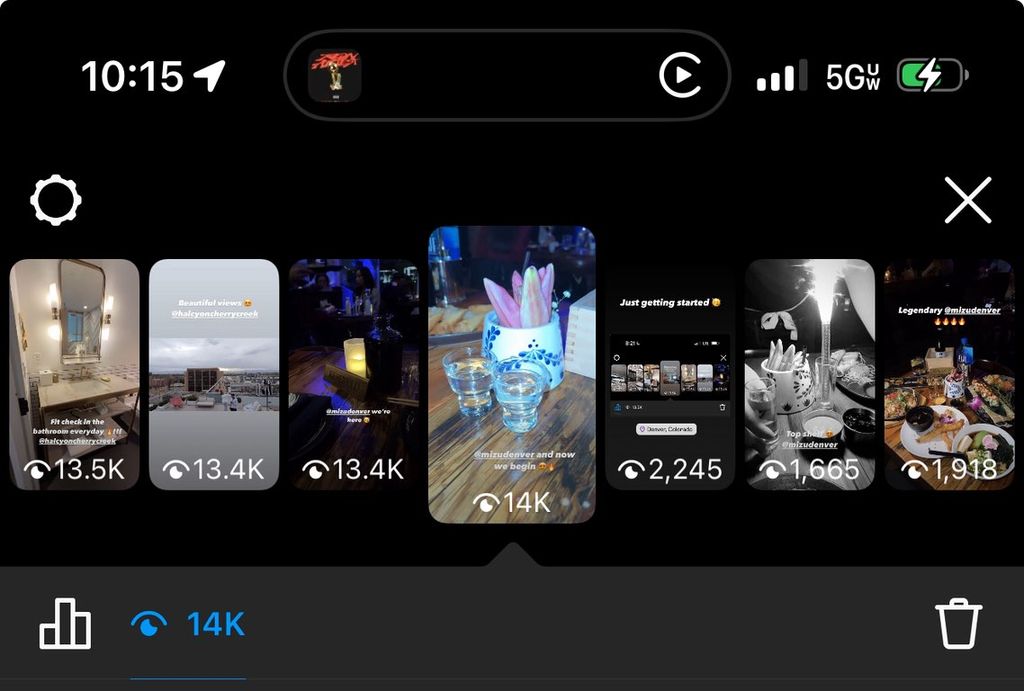1024x691 pixels.
Task: Close the story insights view
Action: coord(967,201)
